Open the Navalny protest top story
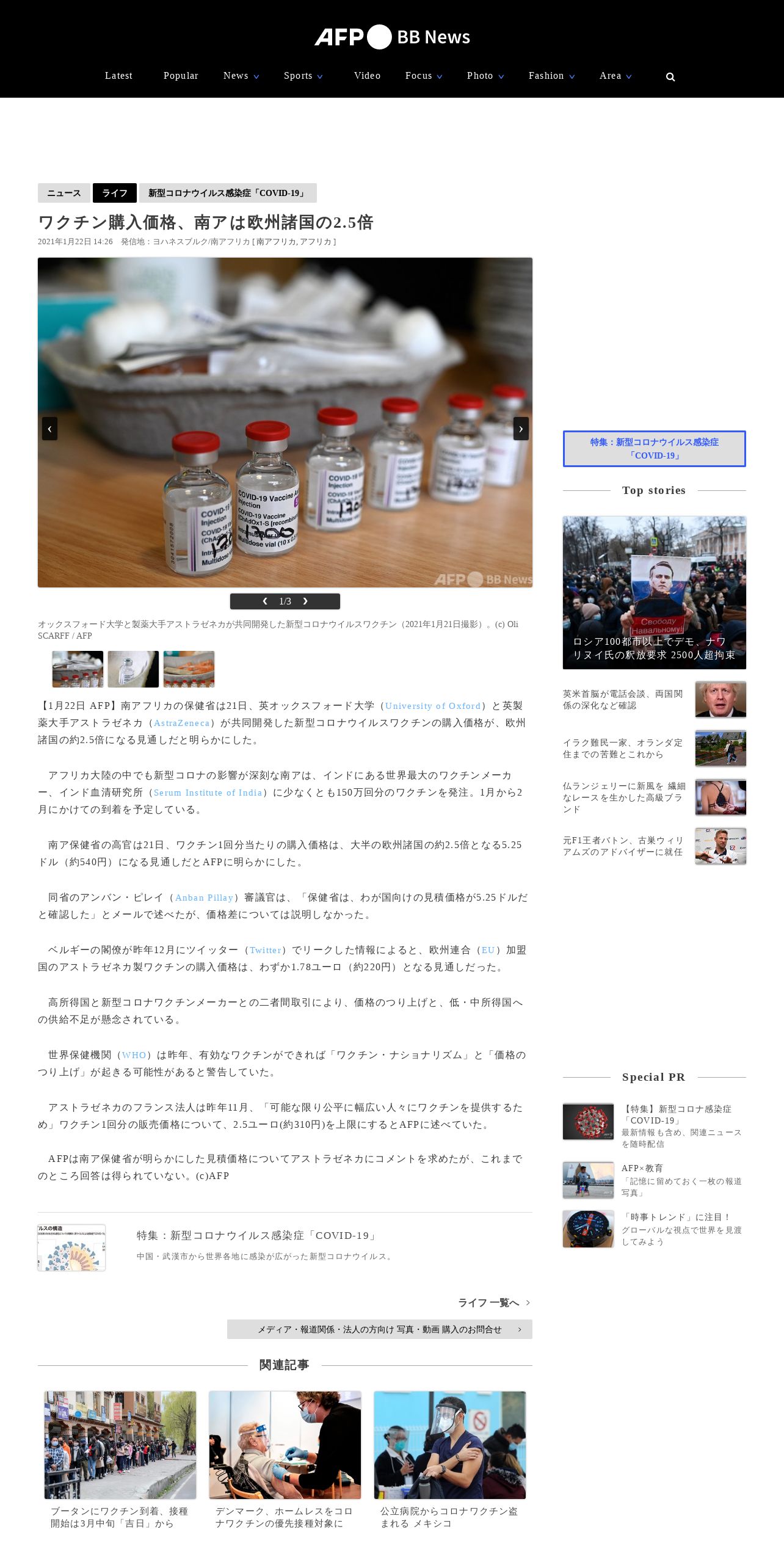The image size is (784, 1568). click(x=654, y=592)
